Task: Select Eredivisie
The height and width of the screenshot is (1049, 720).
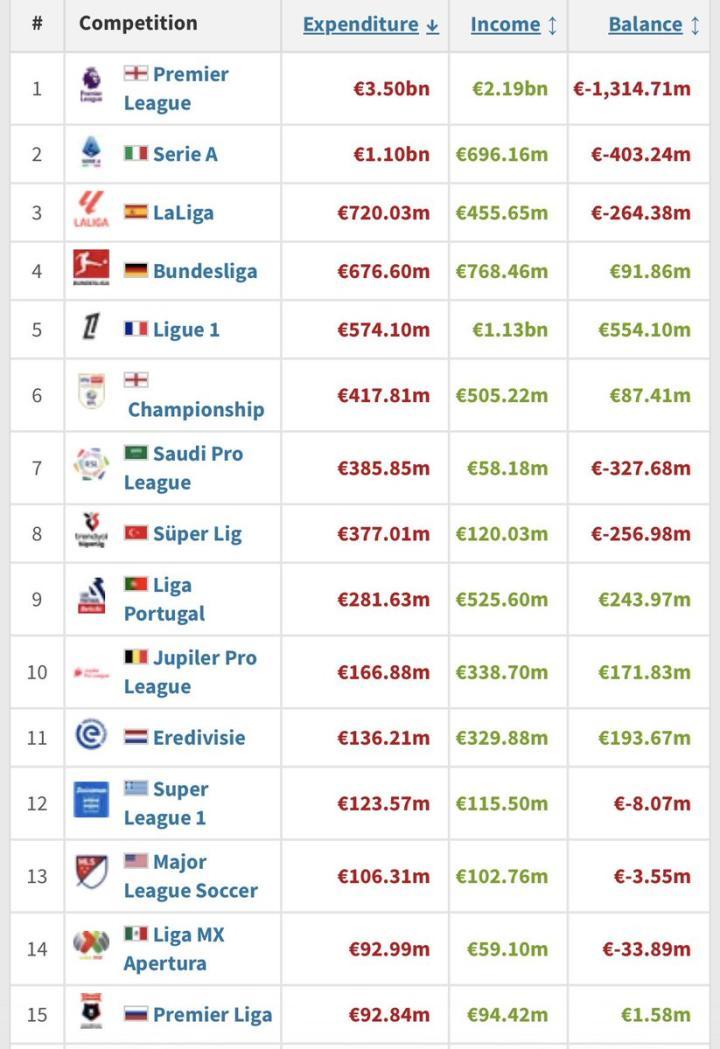Action: tap(199, 738)
